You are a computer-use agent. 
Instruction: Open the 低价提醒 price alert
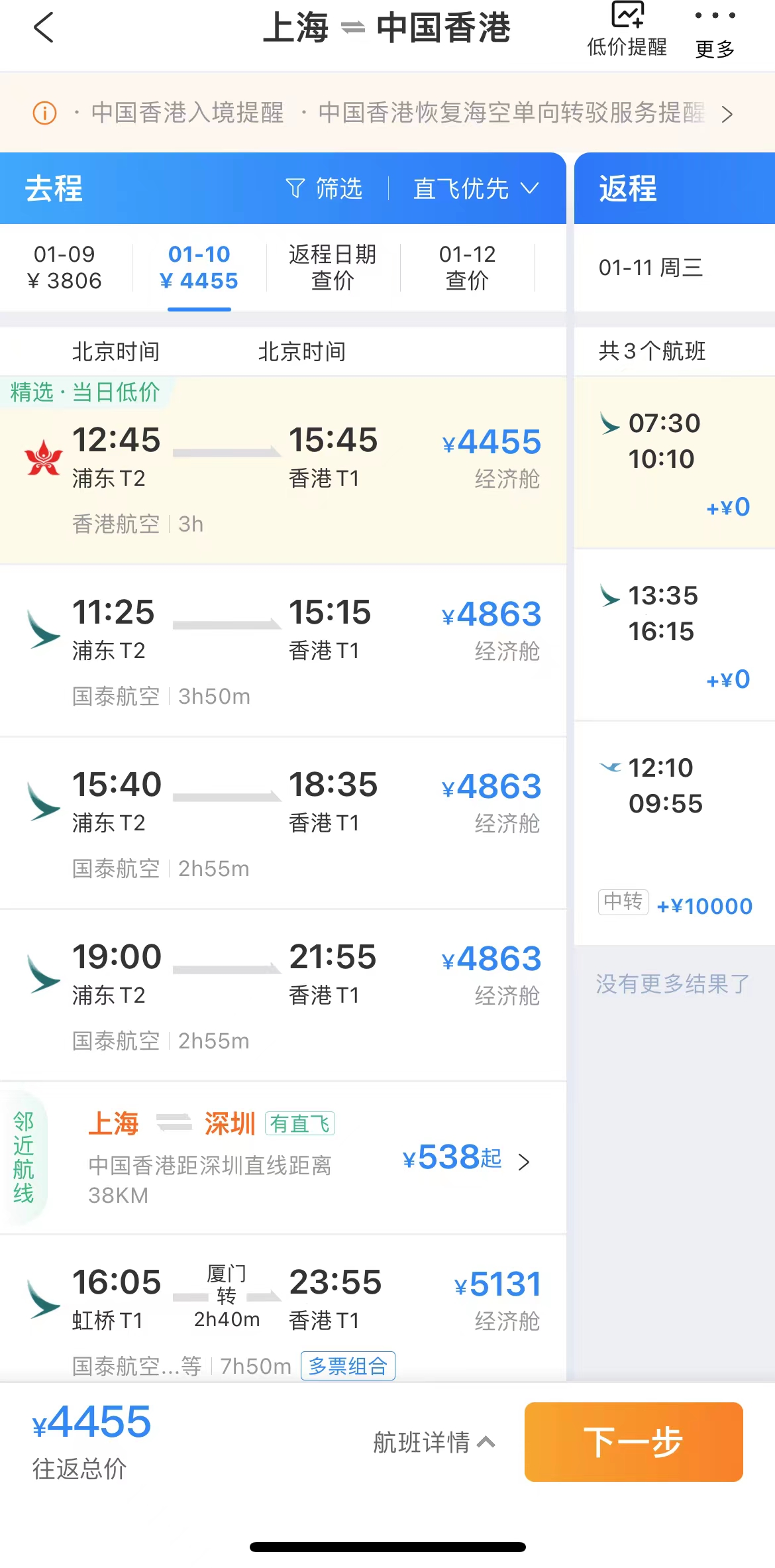(627, 30)
